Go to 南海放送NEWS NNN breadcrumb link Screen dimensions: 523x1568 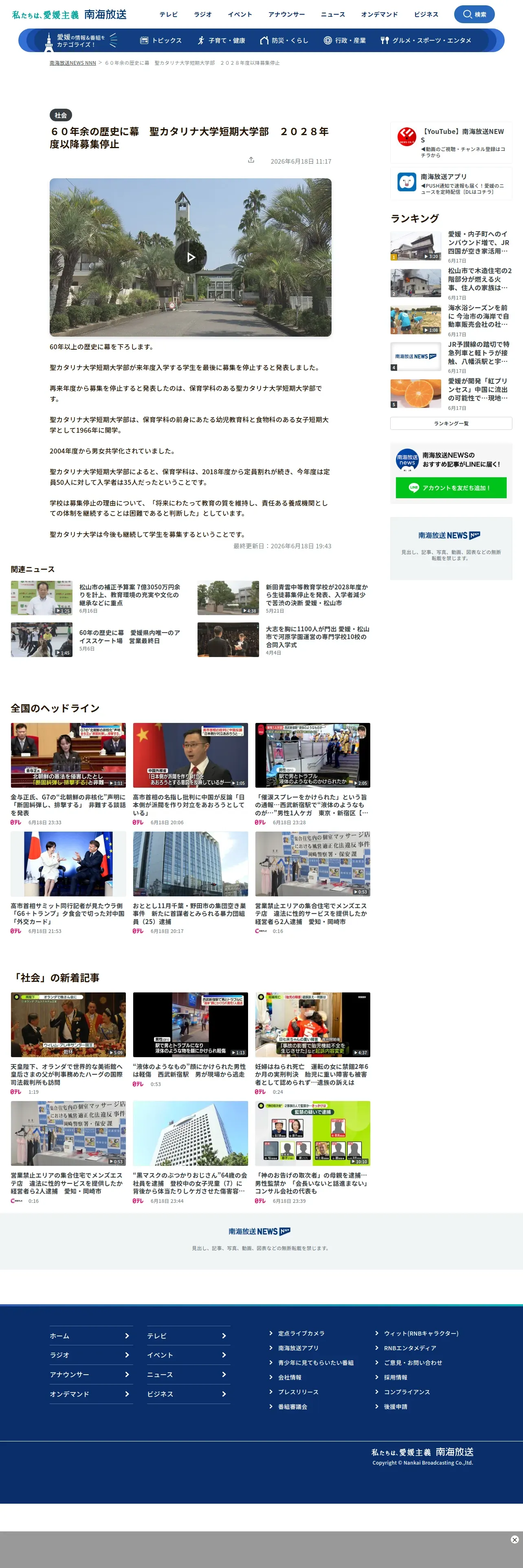pyautogui.click(x=73, y=63)
